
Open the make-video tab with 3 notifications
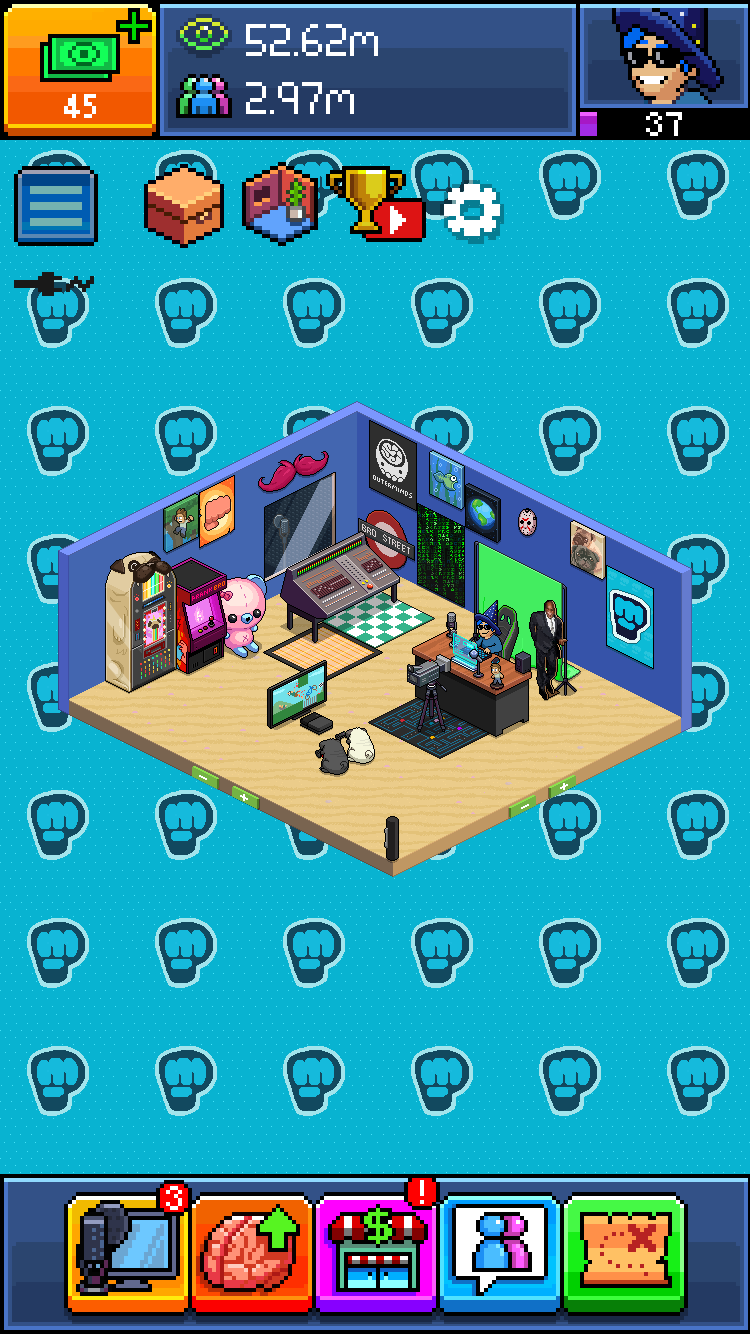pyautogui.click(x=127, y=1254)
